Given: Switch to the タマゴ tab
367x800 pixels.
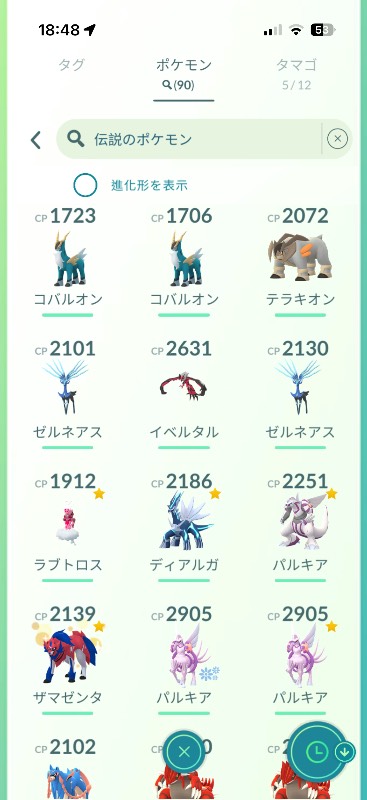Looking at the screenshot, I should click(297, 74).
